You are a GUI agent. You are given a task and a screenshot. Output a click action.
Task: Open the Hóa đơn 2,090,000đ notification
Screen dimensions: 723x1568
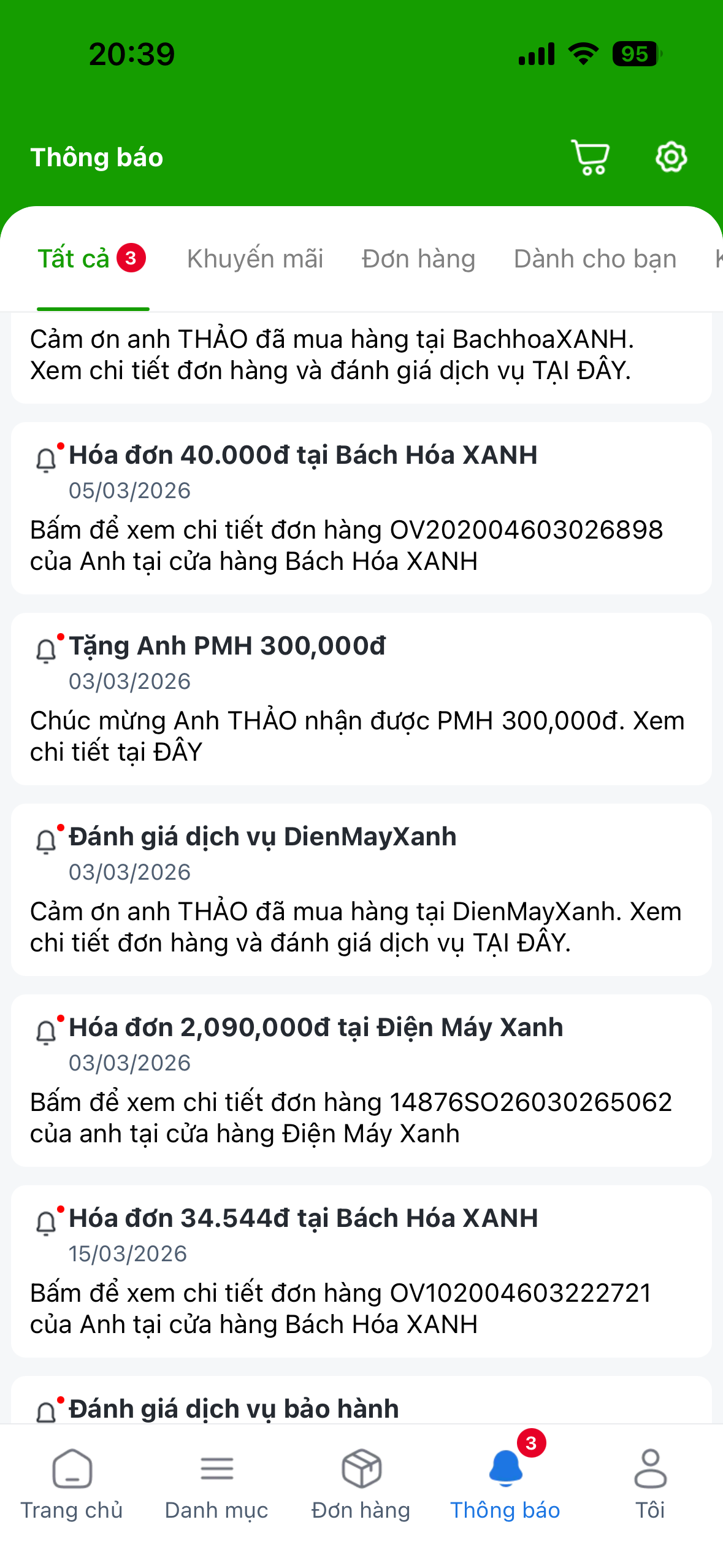coord(361,1080)
